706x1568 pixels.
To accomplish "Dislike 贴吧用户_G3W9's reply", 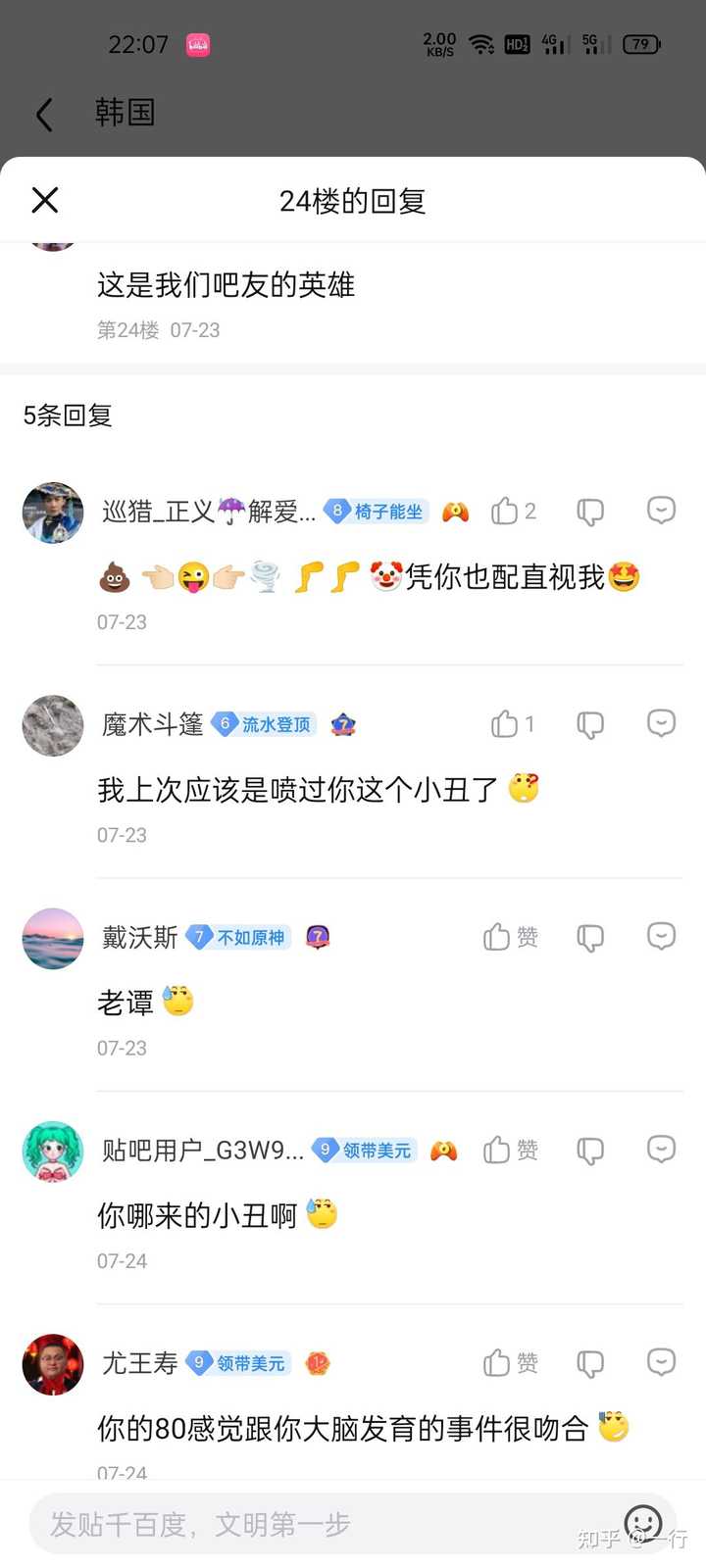I will click(x=590, y=1151).
